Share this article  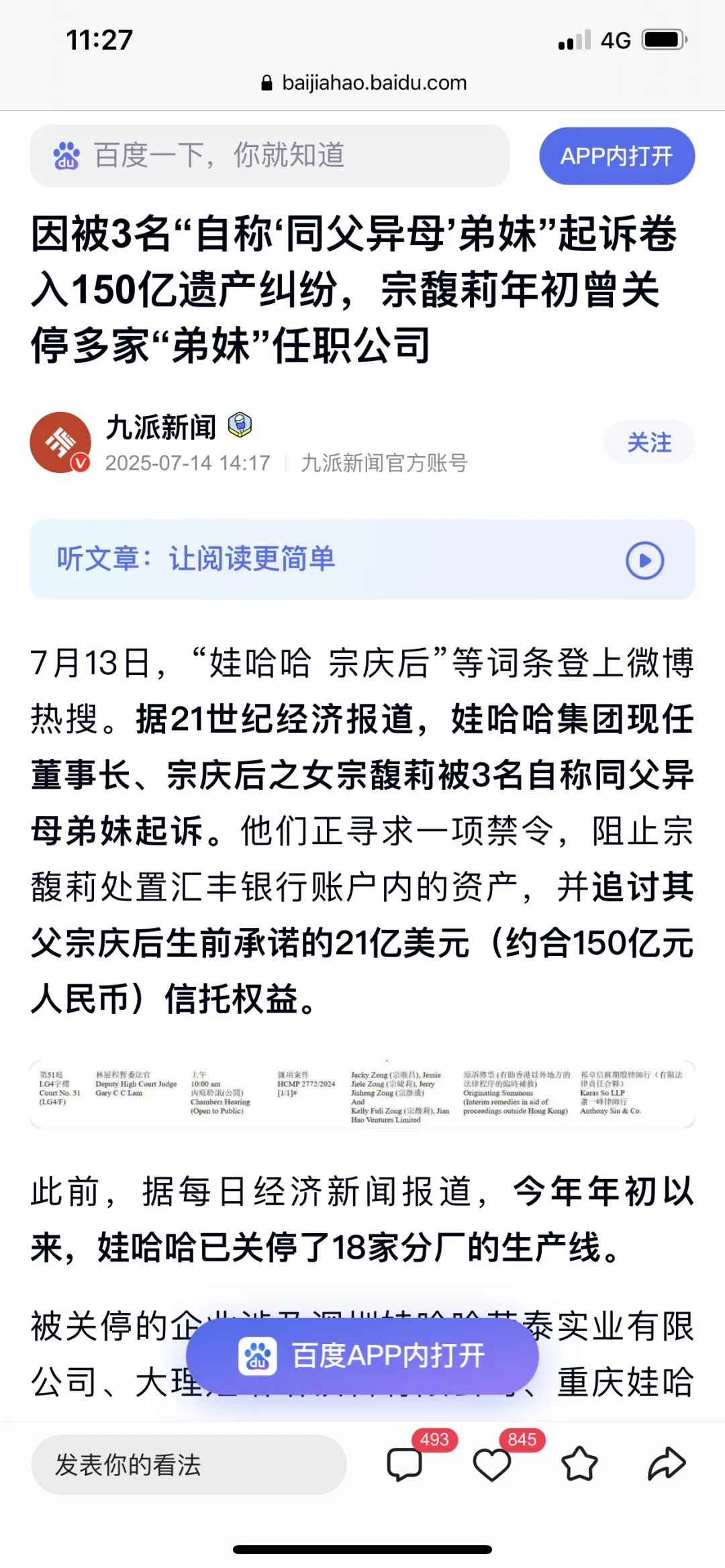666,1465
